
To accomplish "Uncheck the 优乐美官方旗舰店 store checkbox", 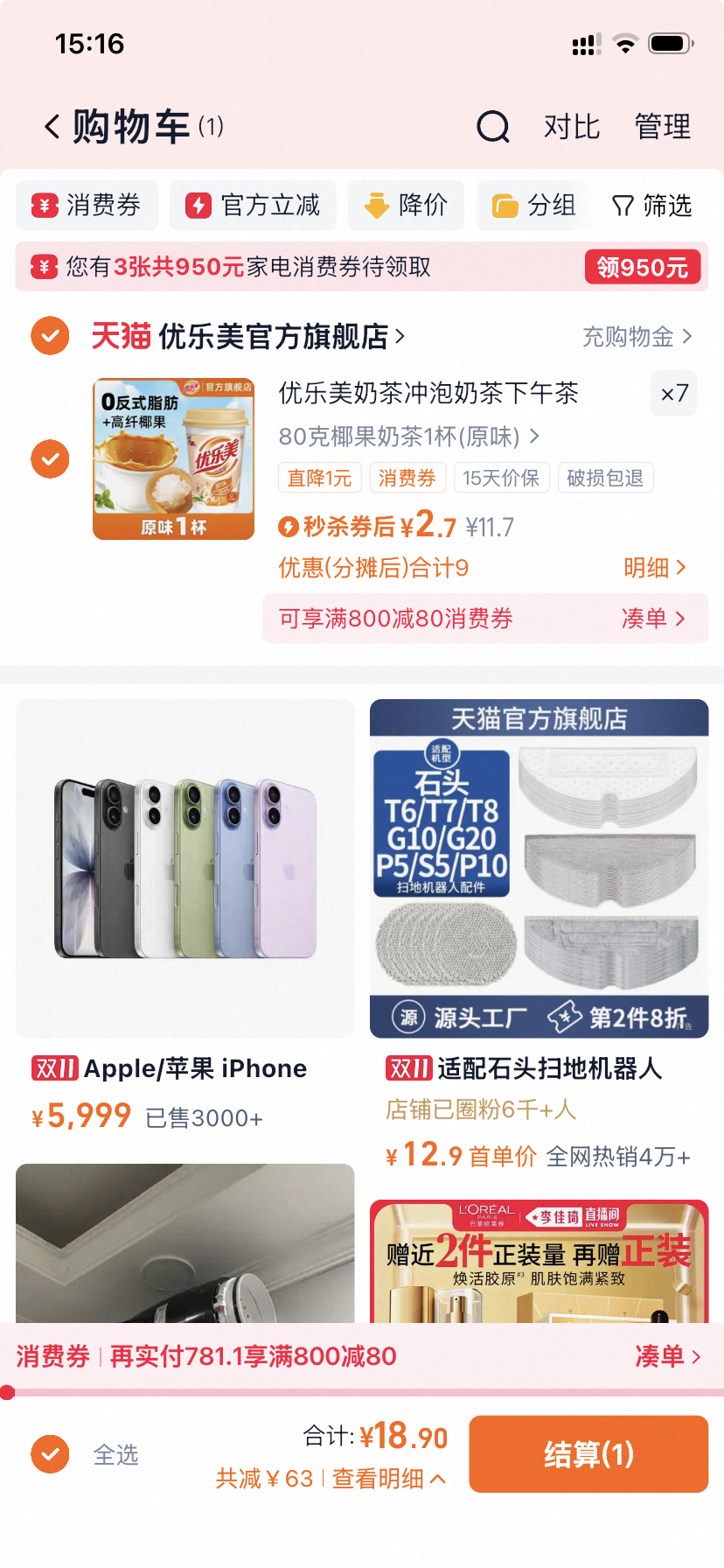I will tap(50, 336).
